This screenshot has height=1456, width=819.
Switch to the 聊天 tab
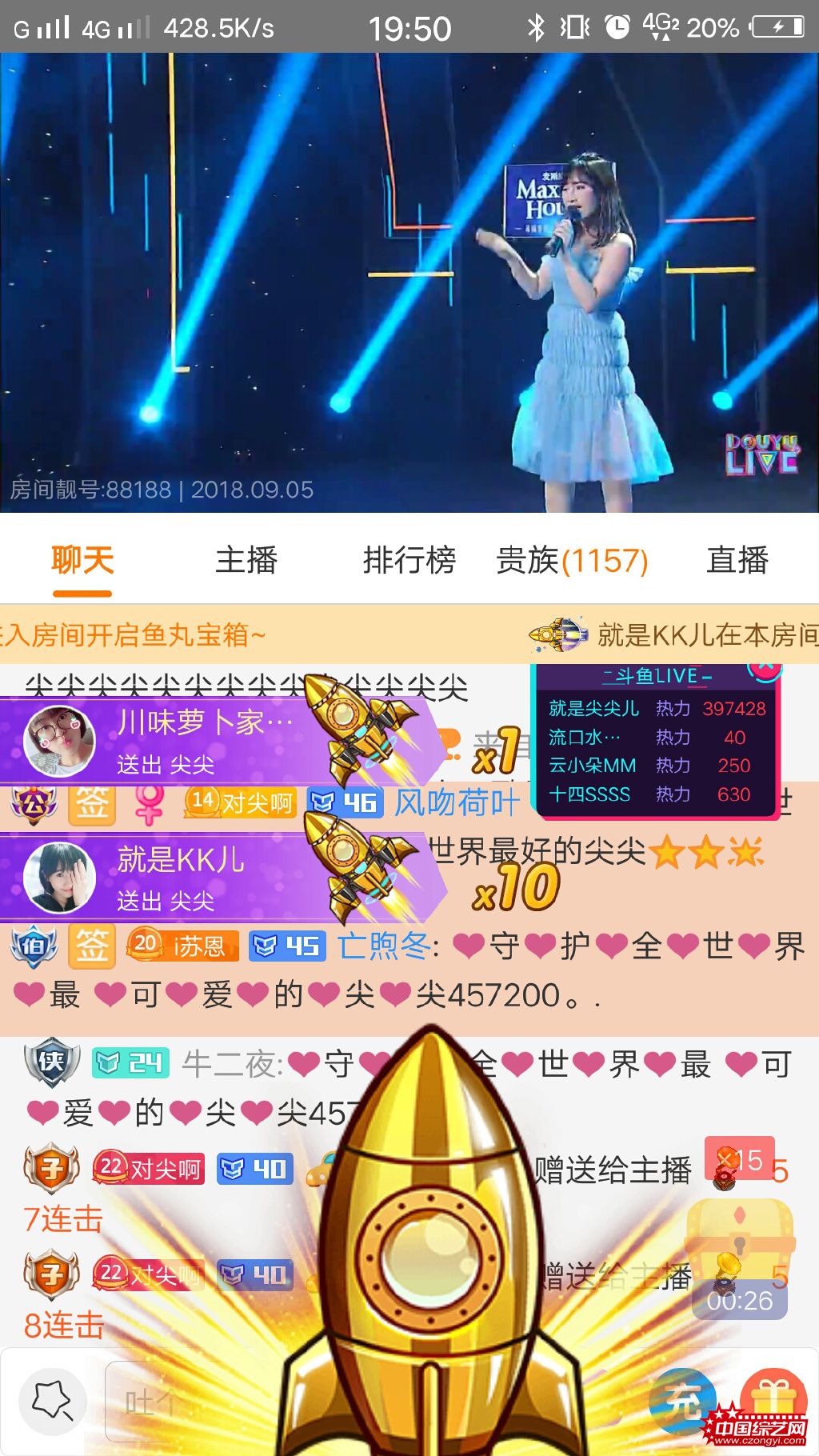(x=82, y=559)
